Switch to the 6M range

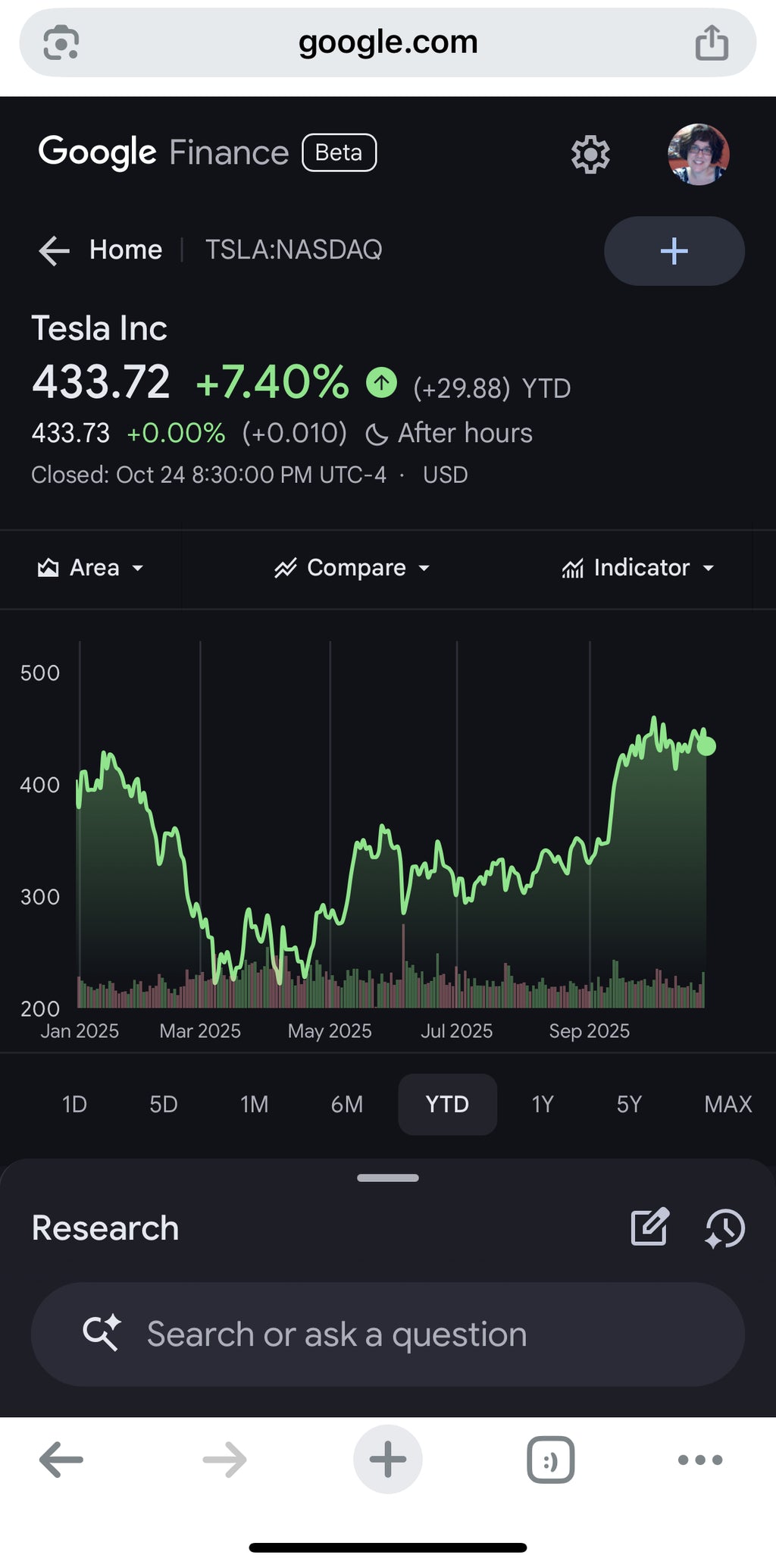[346, 1104]
